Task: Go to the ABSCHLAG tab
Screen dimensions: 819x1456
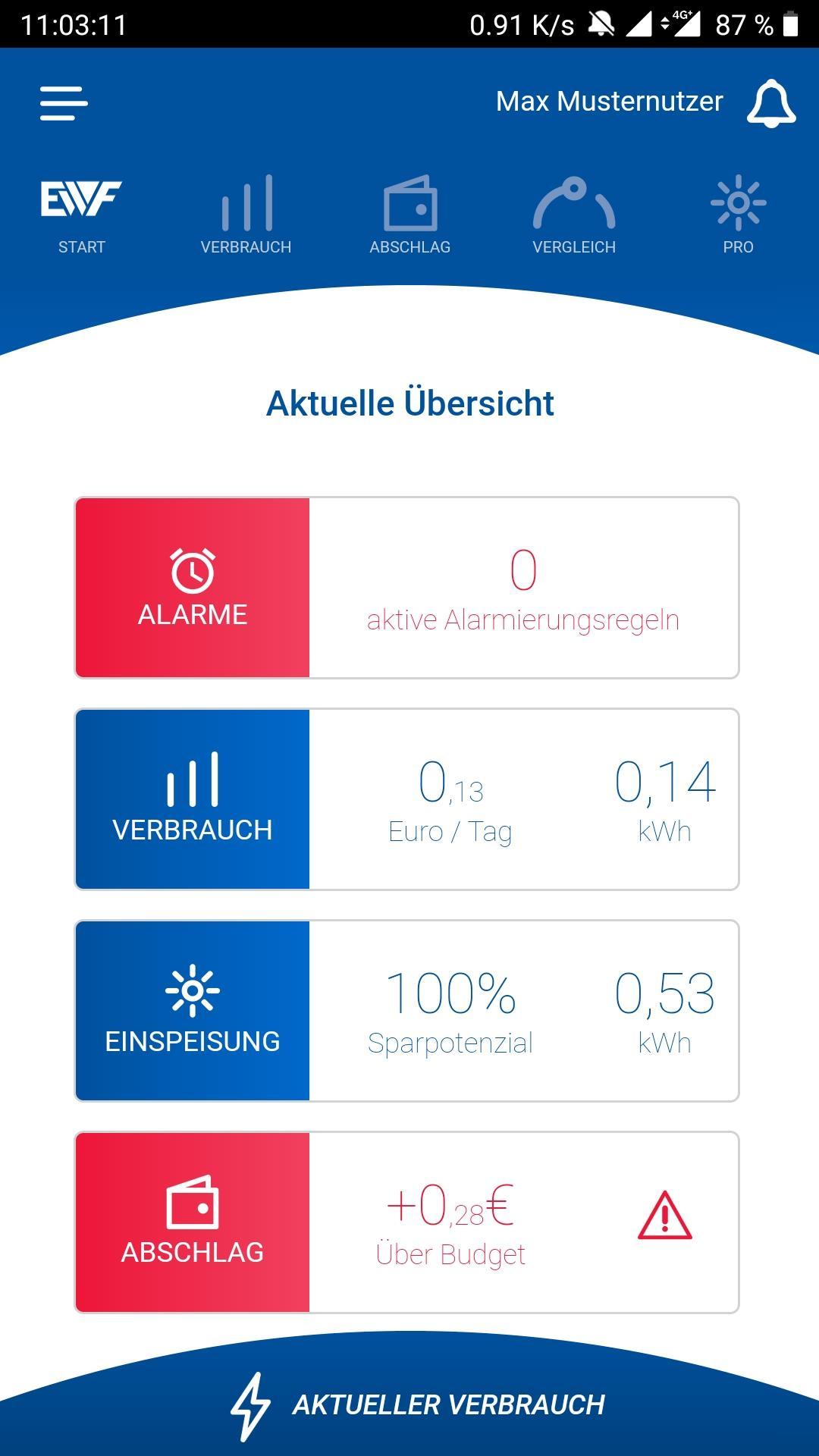Action: 410,216
